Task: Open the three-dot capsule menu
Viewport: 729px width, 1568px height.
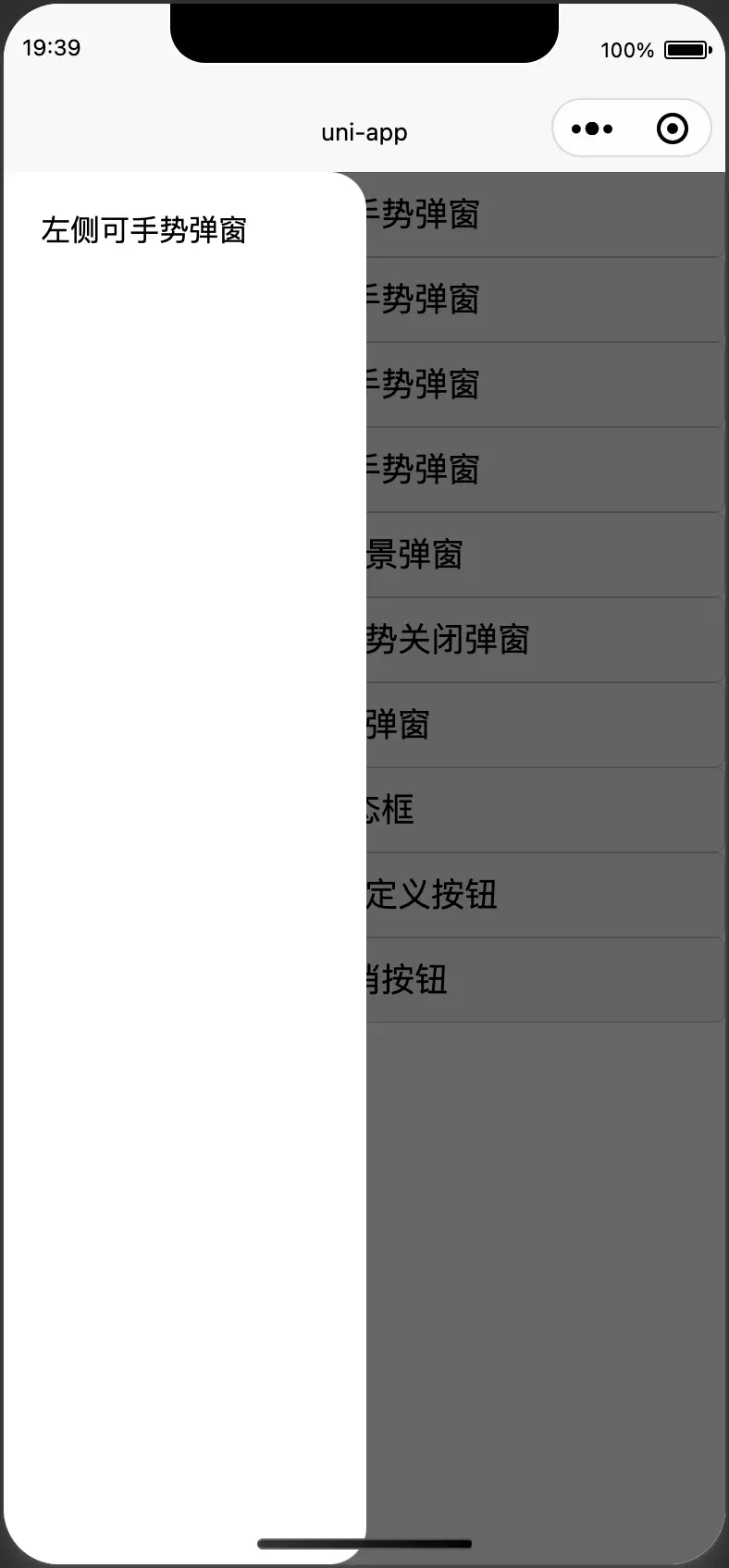Action: pyautogui.click(x=592, y=129)
